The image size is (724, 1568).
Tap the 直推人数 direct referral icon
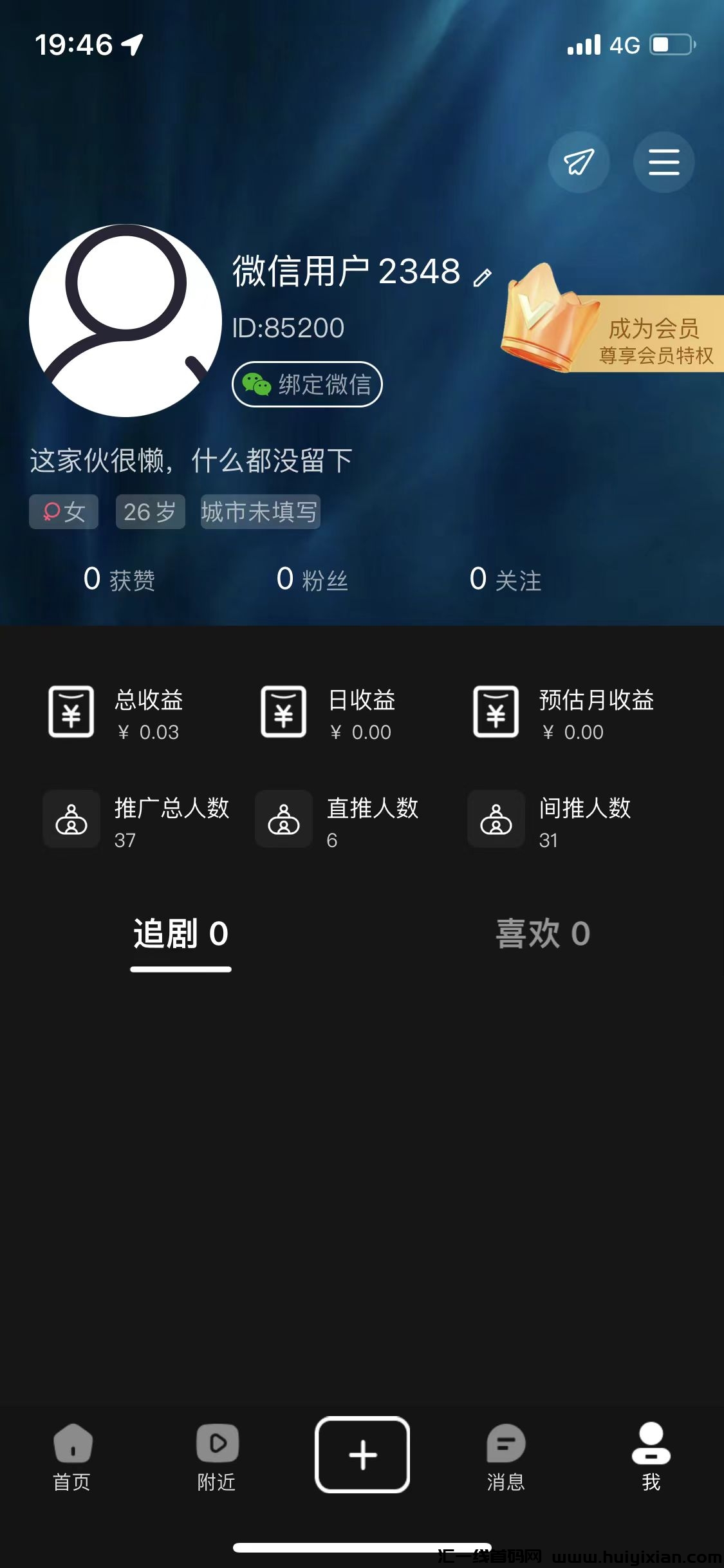click(284, 819)
